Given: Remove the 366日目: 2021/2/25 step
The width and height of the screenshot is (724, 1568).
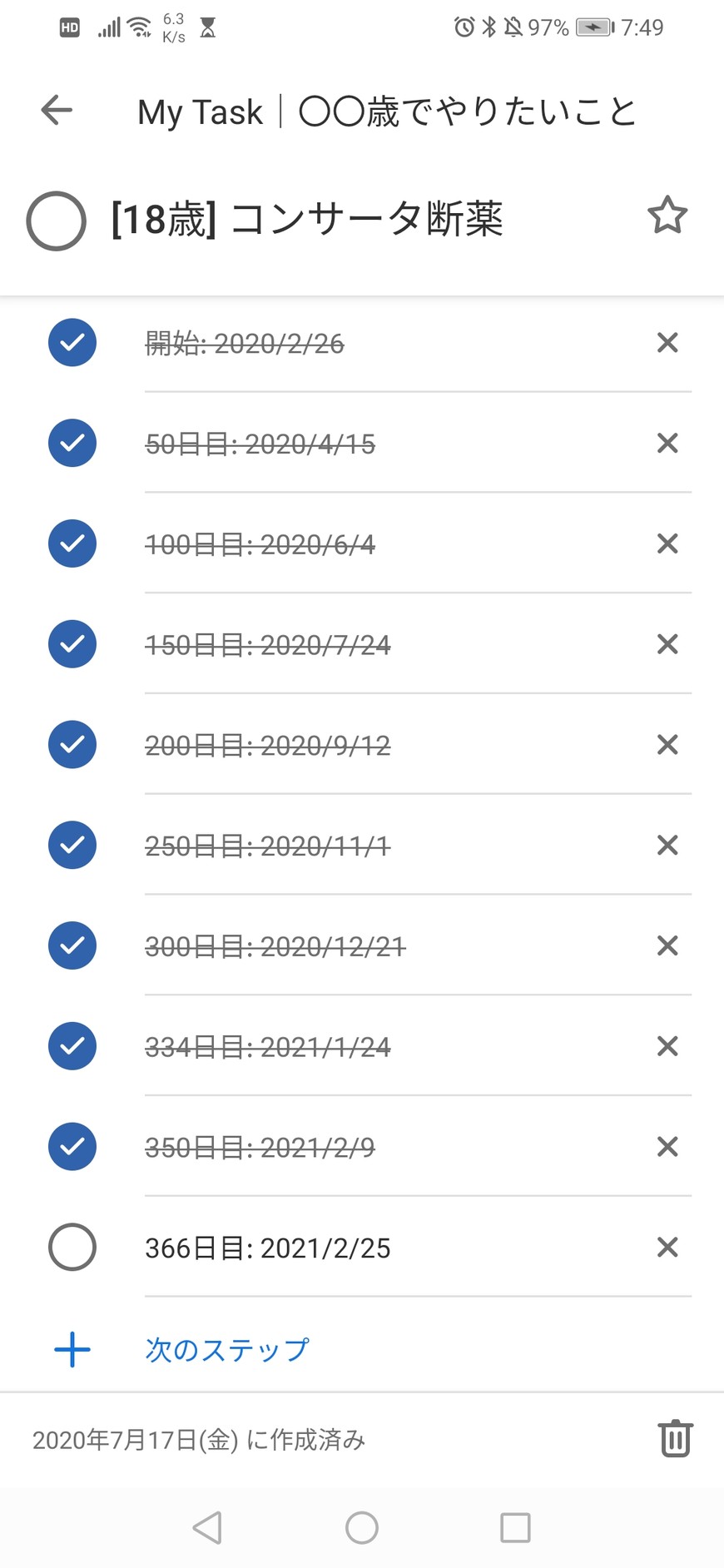Looking at the screenshot, I should [667, 1248].
